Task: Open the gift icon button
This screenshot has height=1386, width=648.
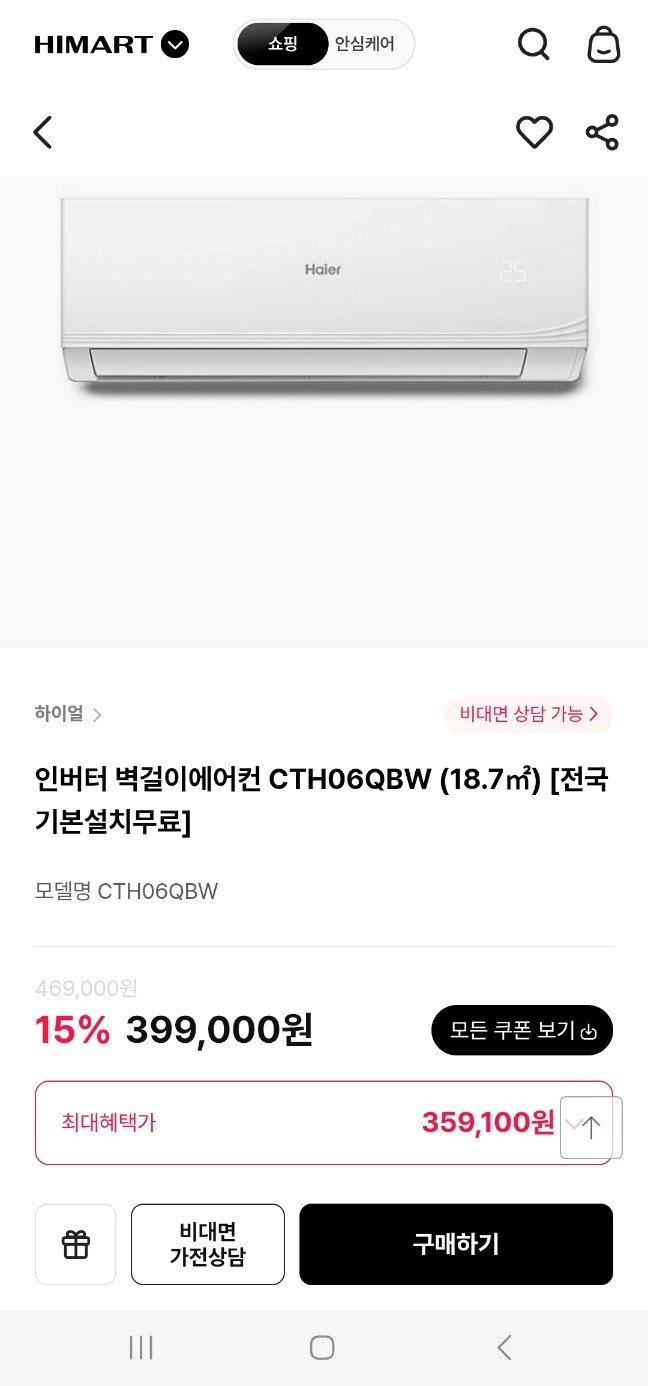Action: pyautogui.click(x=76, y=1244)
